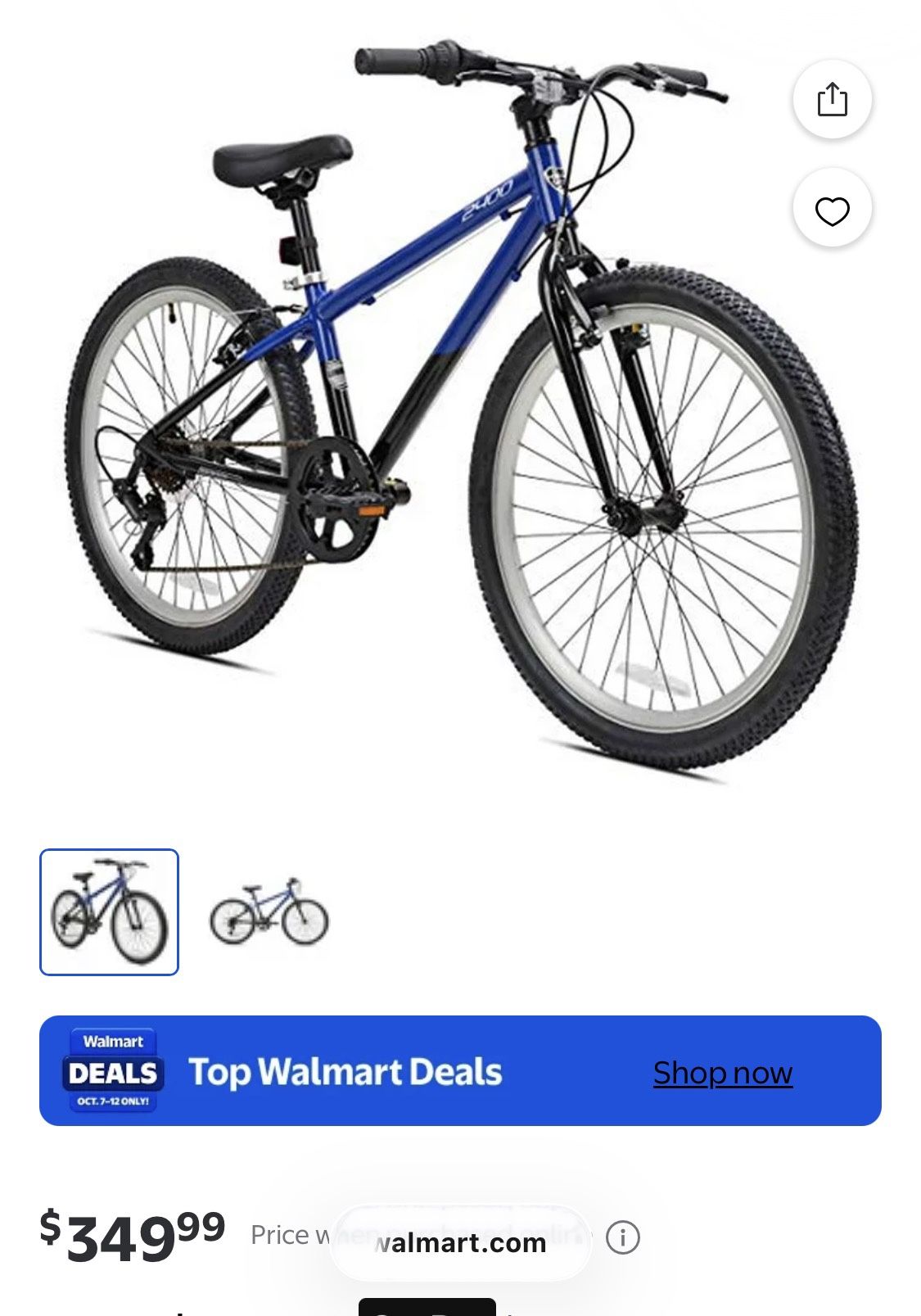View the second bike thumbnail image

click(269, 911)
